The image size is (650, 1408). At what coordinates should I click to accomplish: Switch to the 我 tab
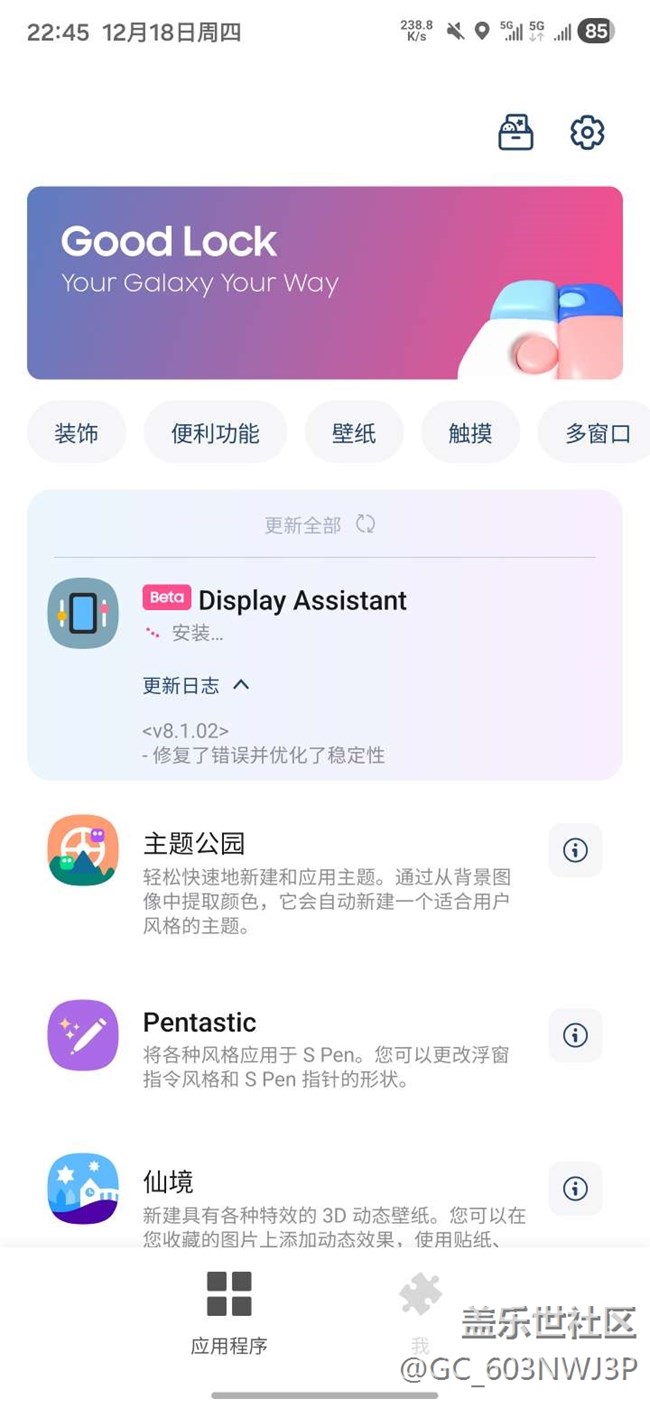420,1310
